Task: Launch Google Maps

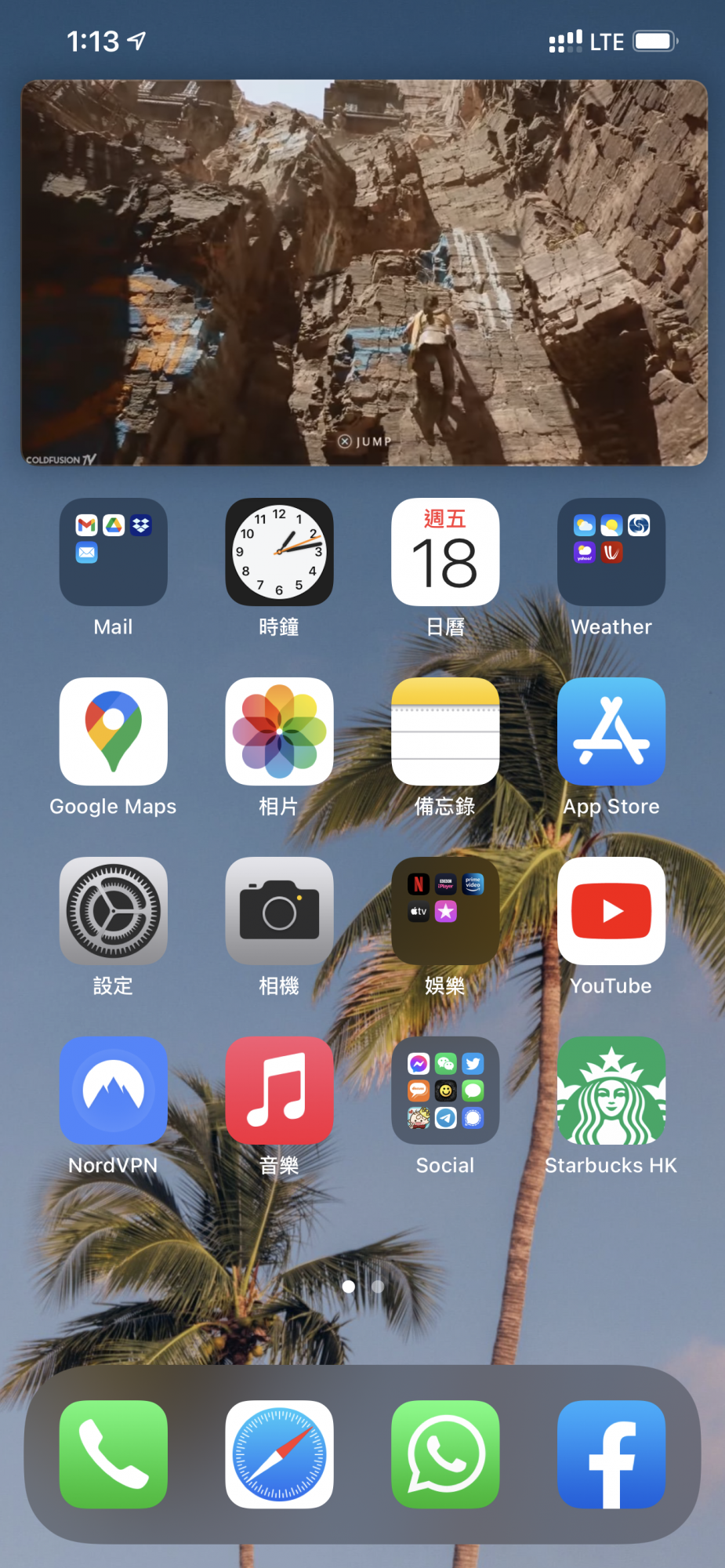Action: [113, 731]
